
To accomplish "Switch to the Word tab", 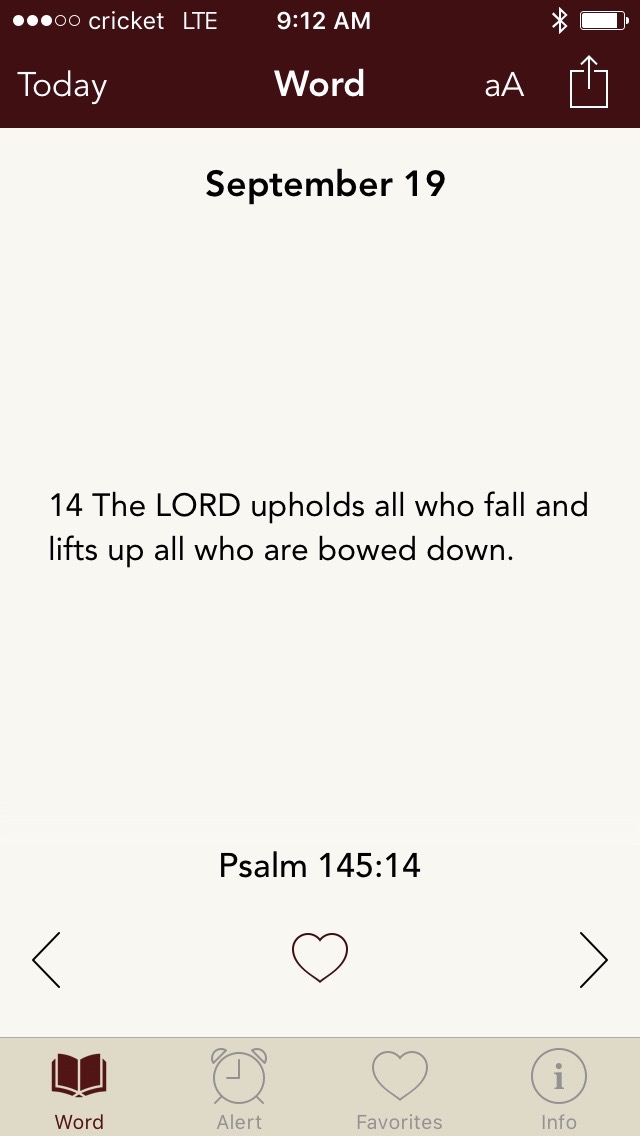I will click(79, 1088).
